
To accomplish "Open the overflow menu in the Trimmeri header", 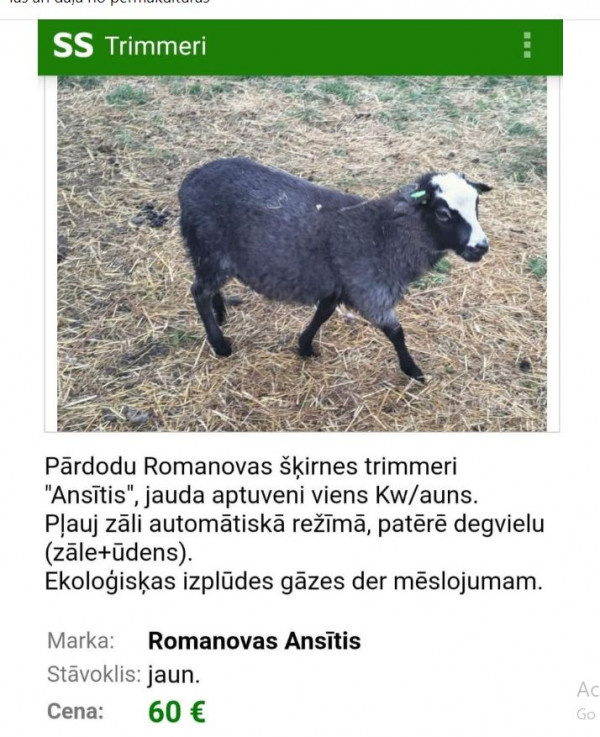I will 527,46.
